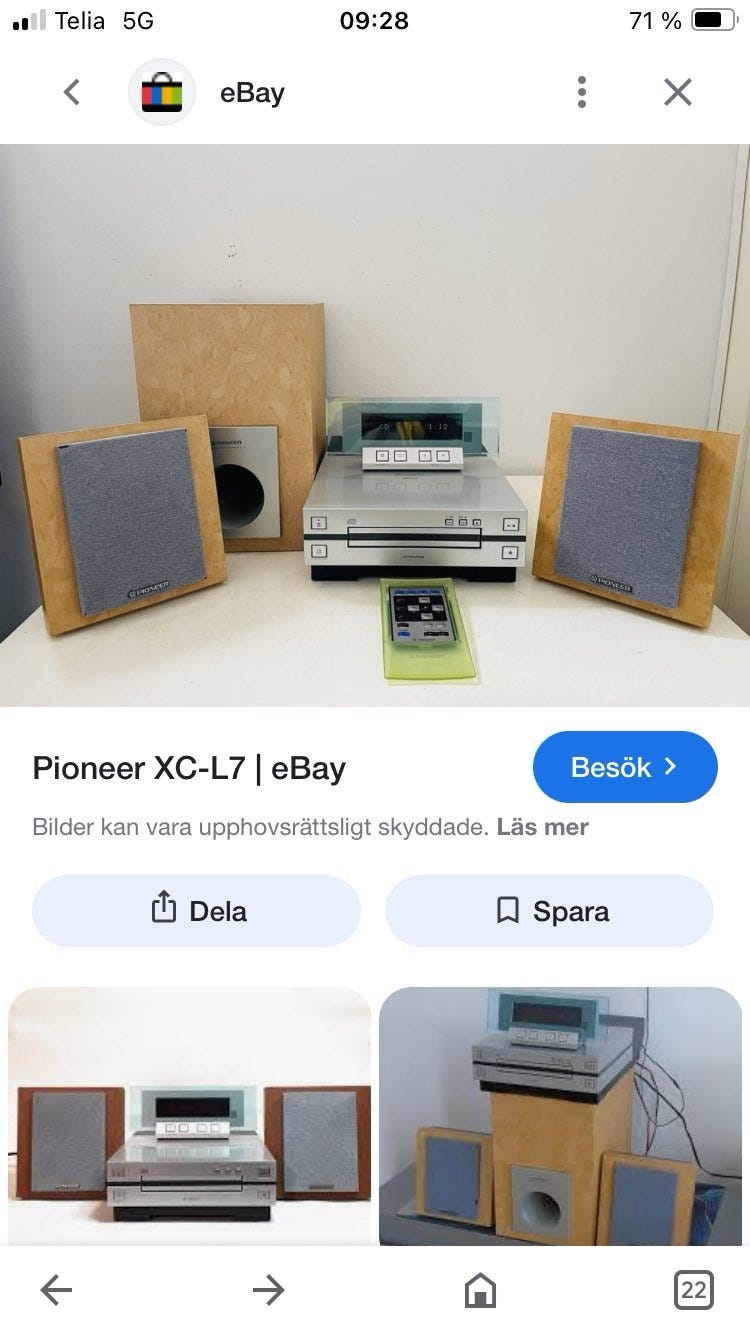Viewport: 750px width, 1334px height.
Task: Open the three-dot overflow menu
Action: tap(581, 93)
